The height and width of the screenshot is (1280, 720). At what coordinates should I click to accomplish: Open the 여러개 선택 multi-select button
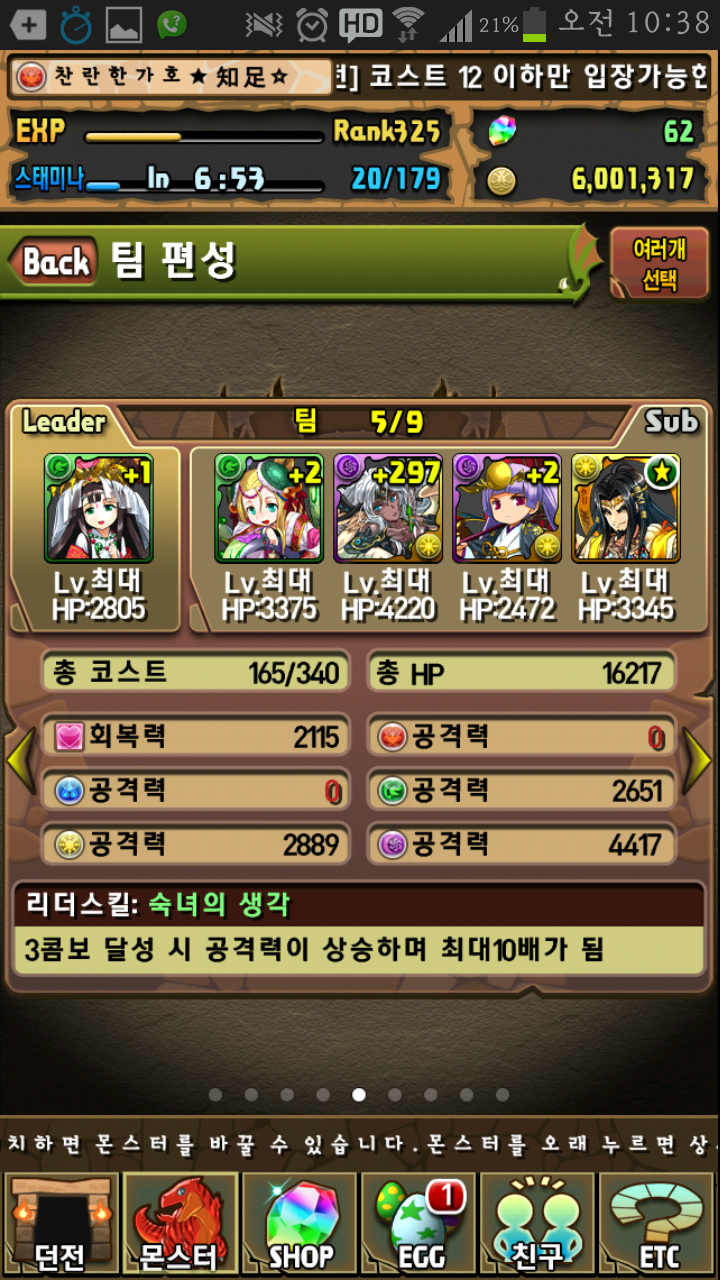[659, 264]
